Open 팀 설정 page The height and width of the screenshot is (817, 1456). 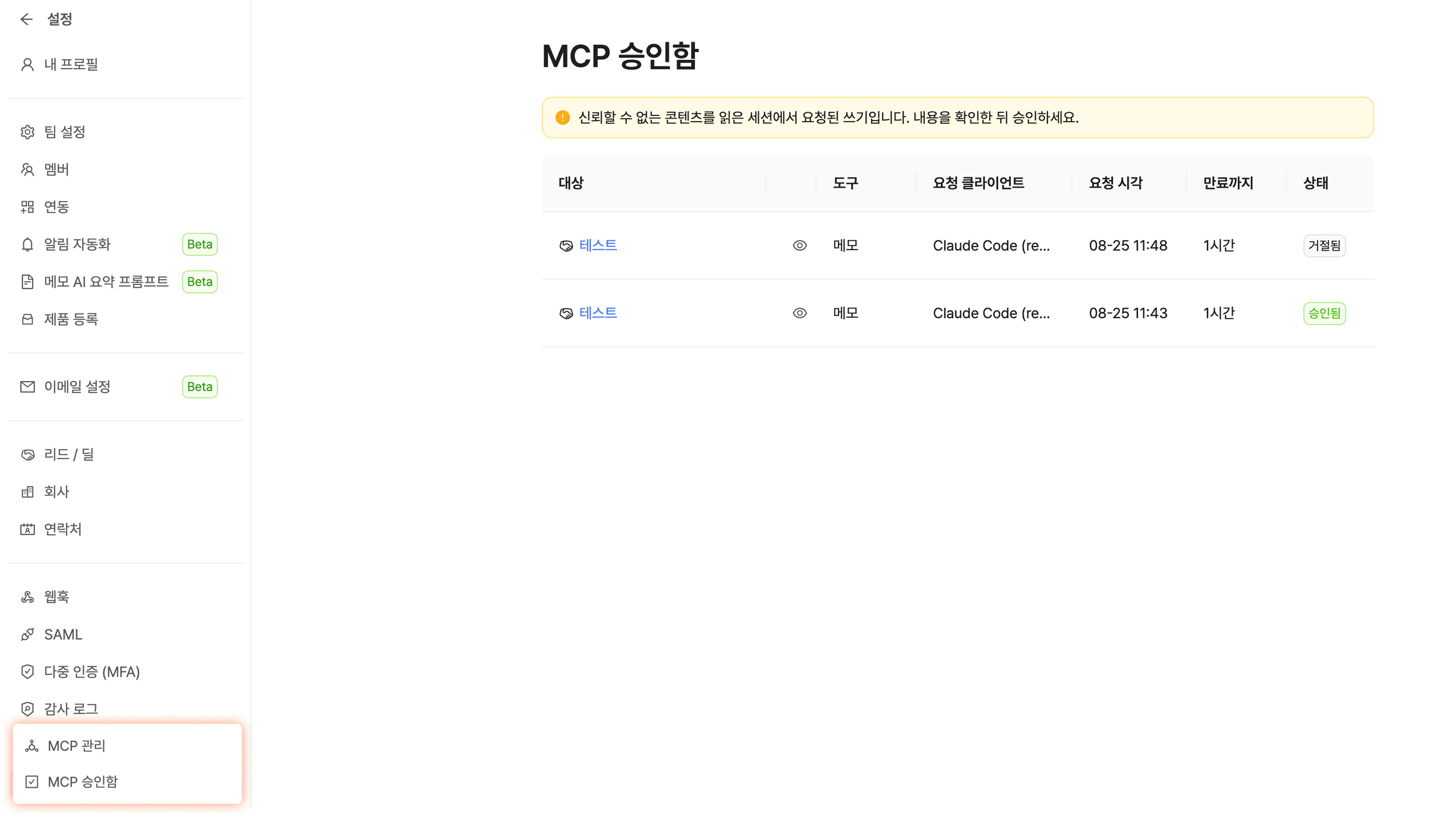point(126,132)
